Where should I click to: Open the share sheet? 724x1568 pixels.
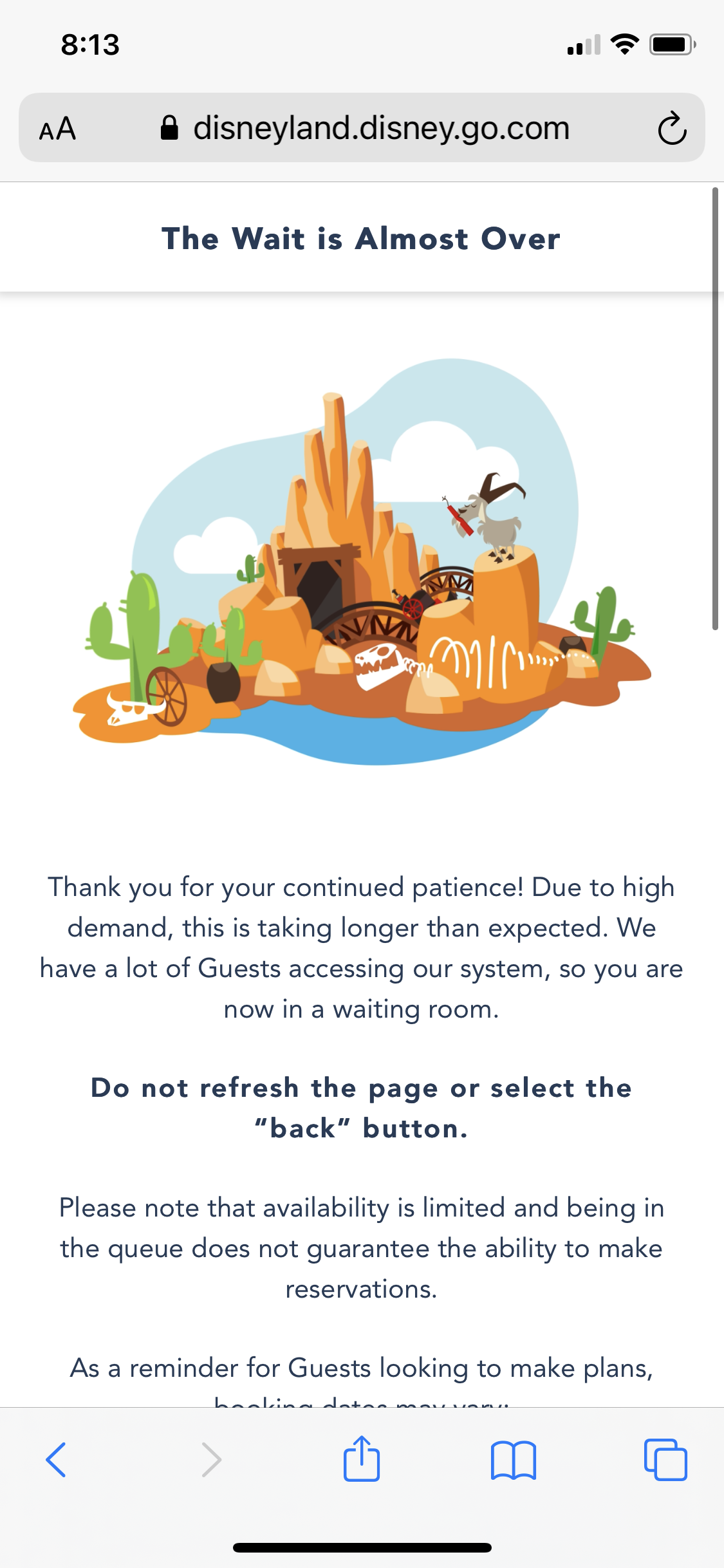[362, 1459]
